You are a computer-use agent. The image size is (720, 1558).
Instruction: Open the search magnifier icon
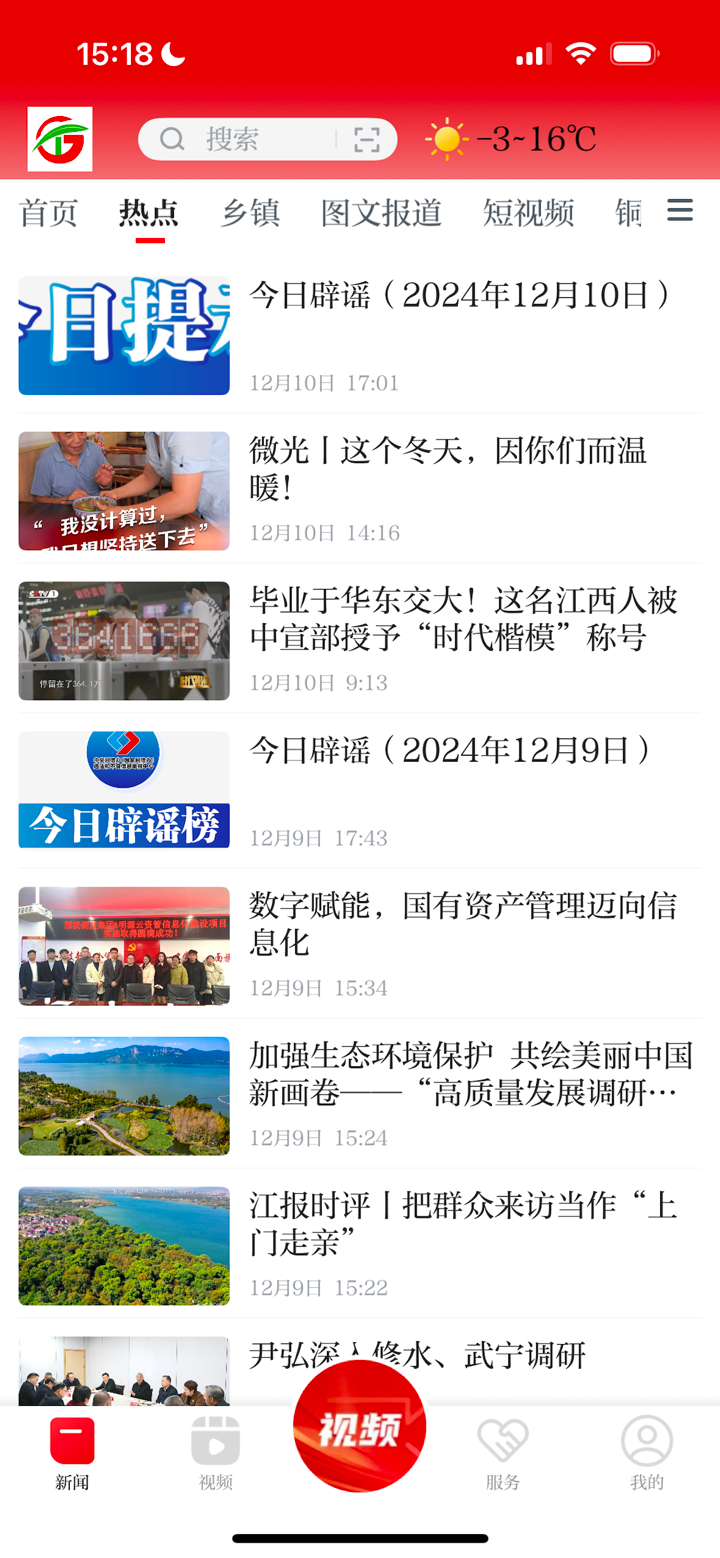point(170,139)
